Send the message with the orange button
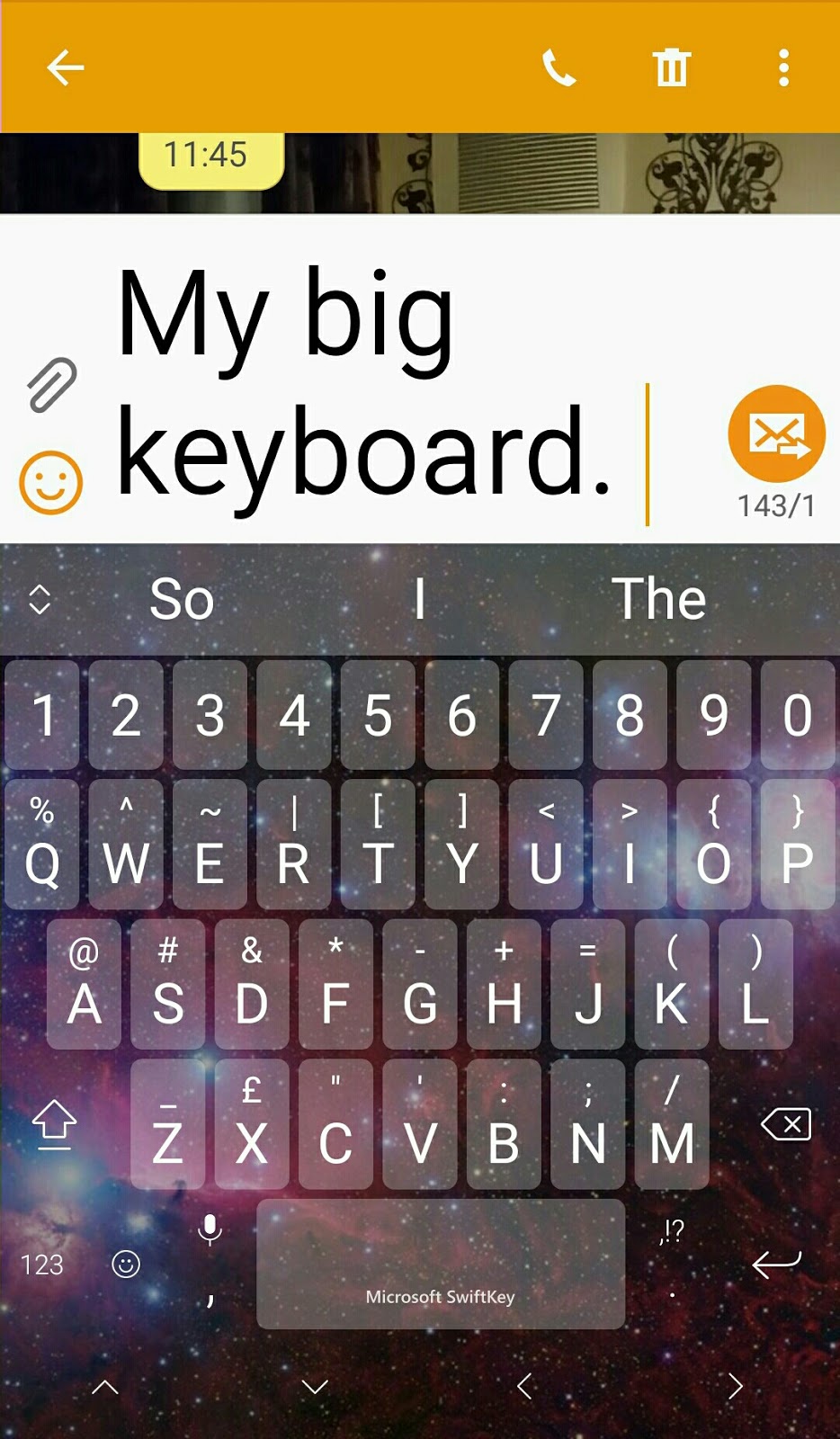The width and height of the screenshot is (840, 1439). tap(776, 434)
